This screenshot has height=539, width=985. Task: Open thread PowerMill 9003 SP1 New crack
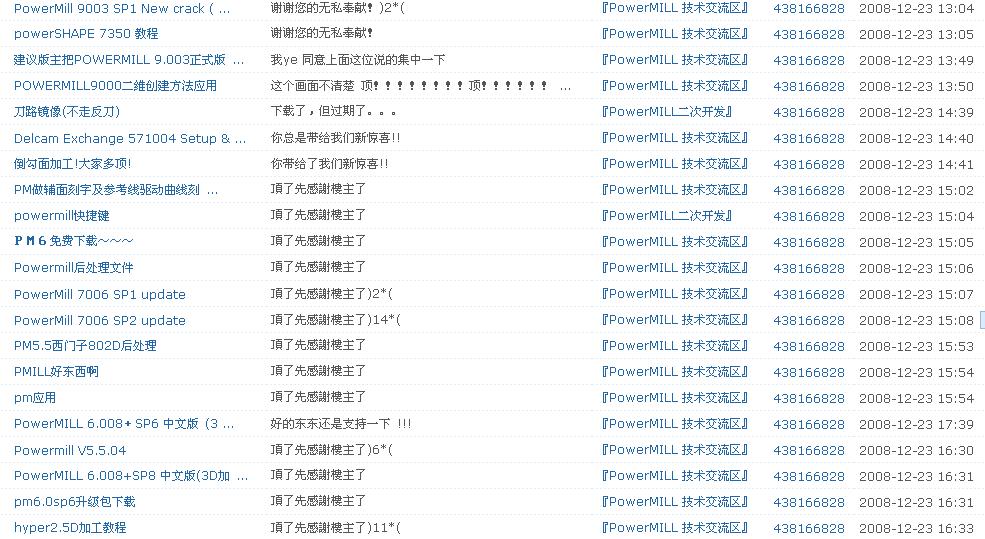122,8
